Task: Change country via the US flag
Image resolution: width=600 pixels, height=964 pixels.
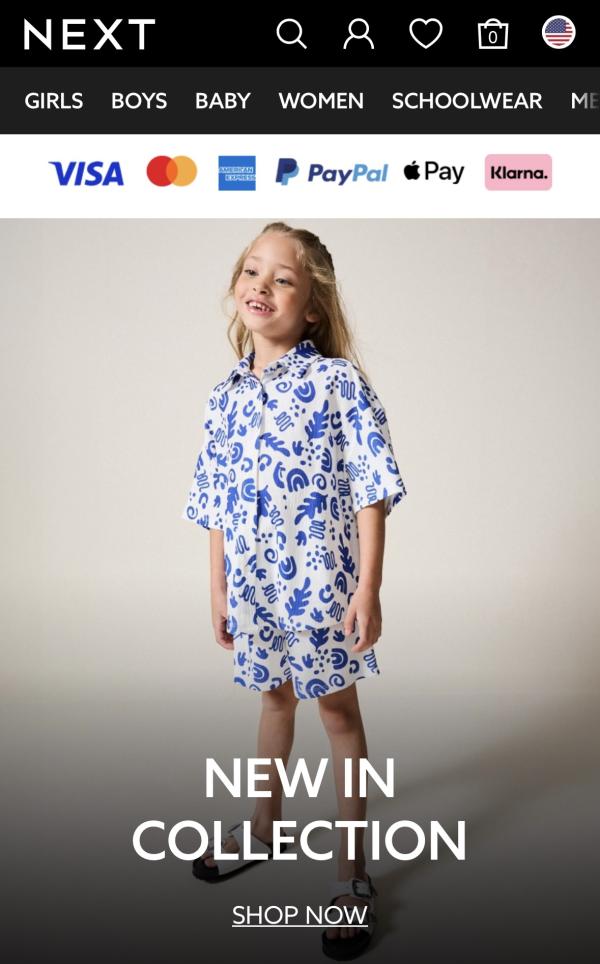Action: pyautogui.click(x=558, y=33)
